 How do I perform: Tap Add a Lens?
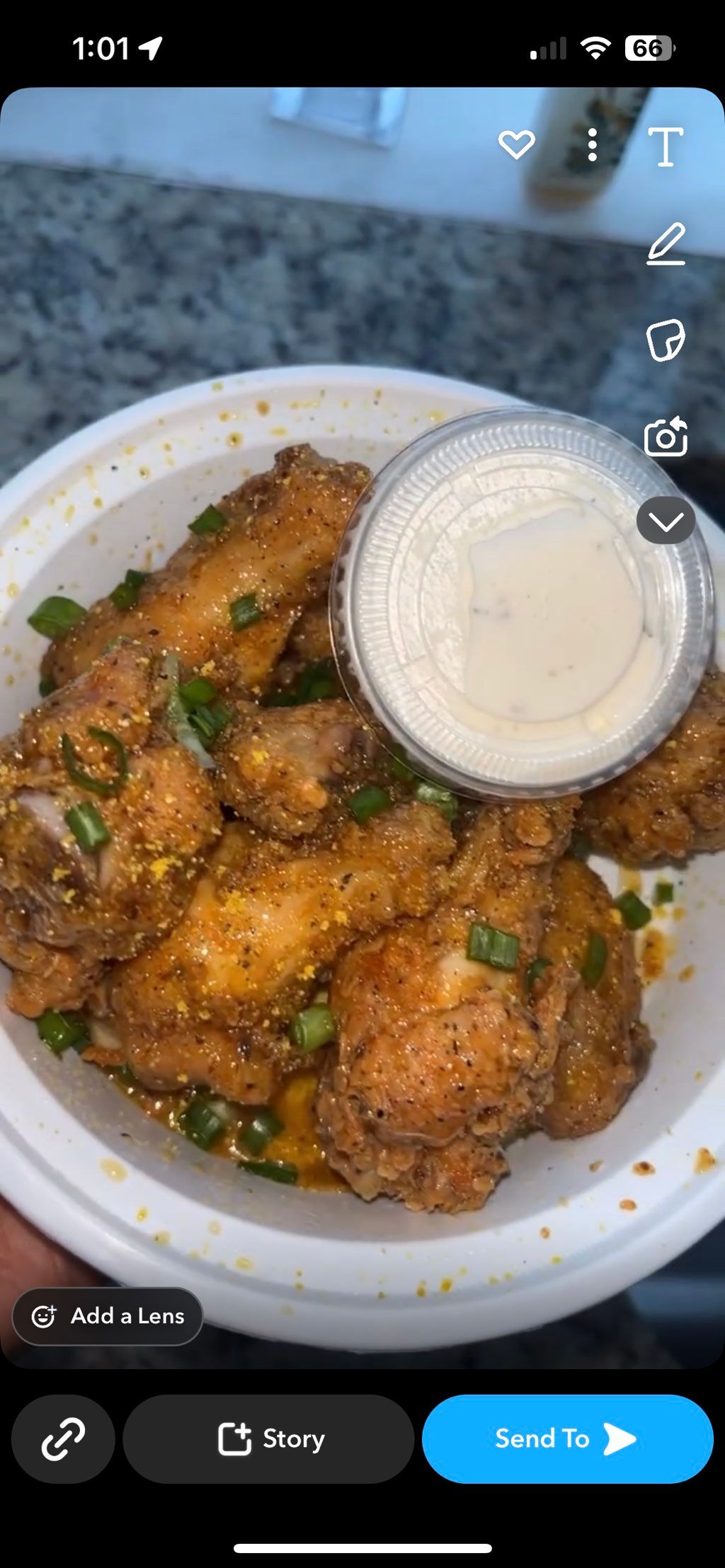coord(108,1316)
